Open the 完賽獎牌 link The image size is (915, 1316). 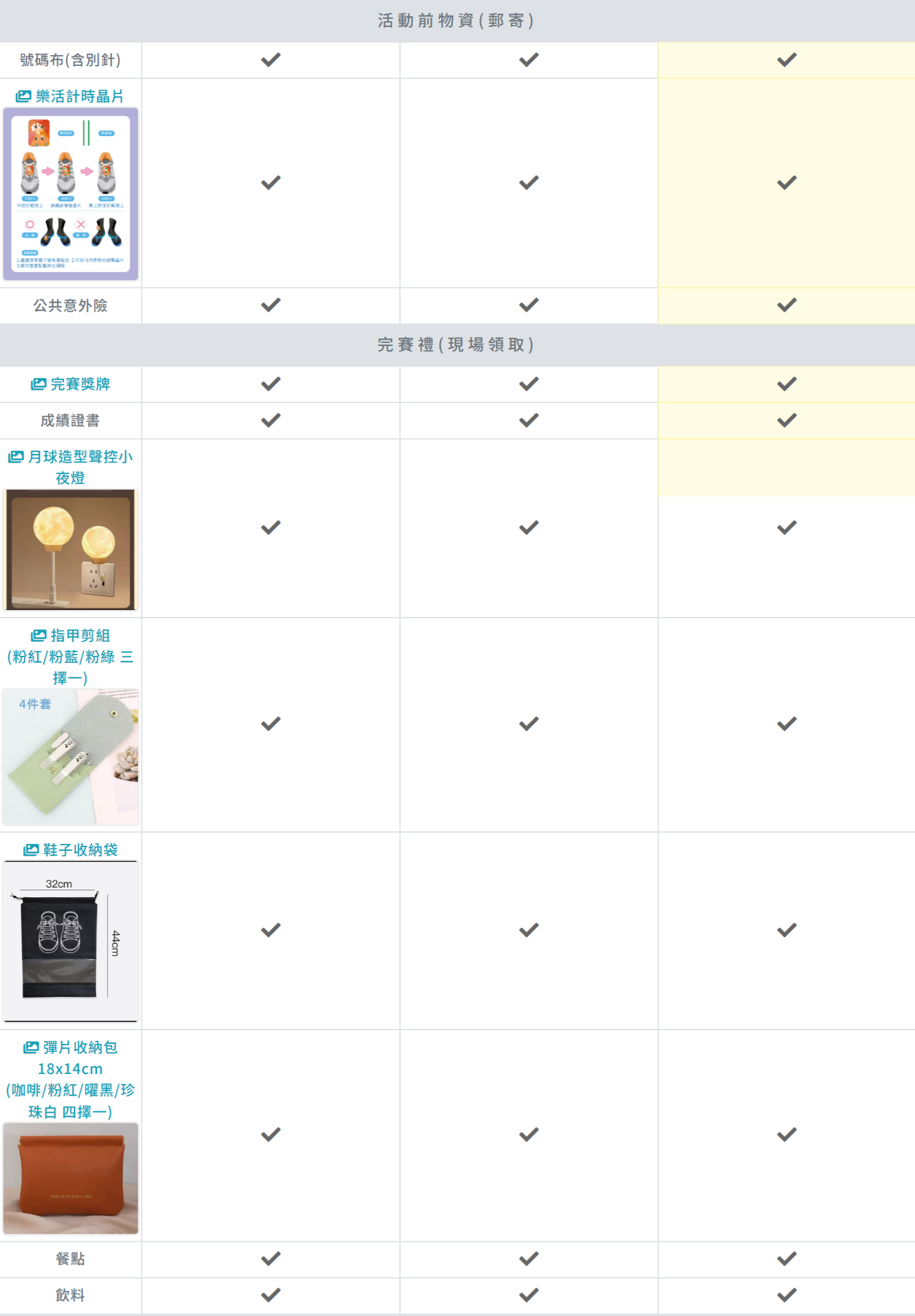(70, 384)
